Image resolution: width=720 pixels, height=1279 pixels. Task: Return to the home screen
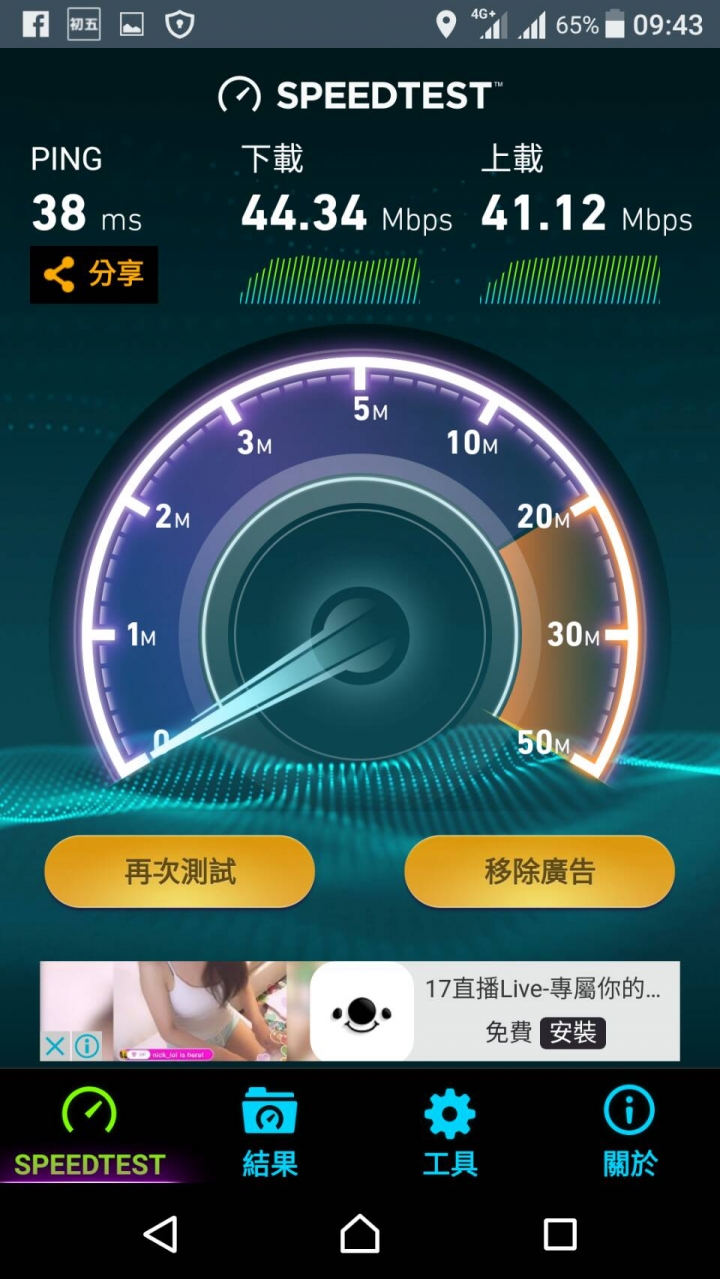tap(360, 1234)
